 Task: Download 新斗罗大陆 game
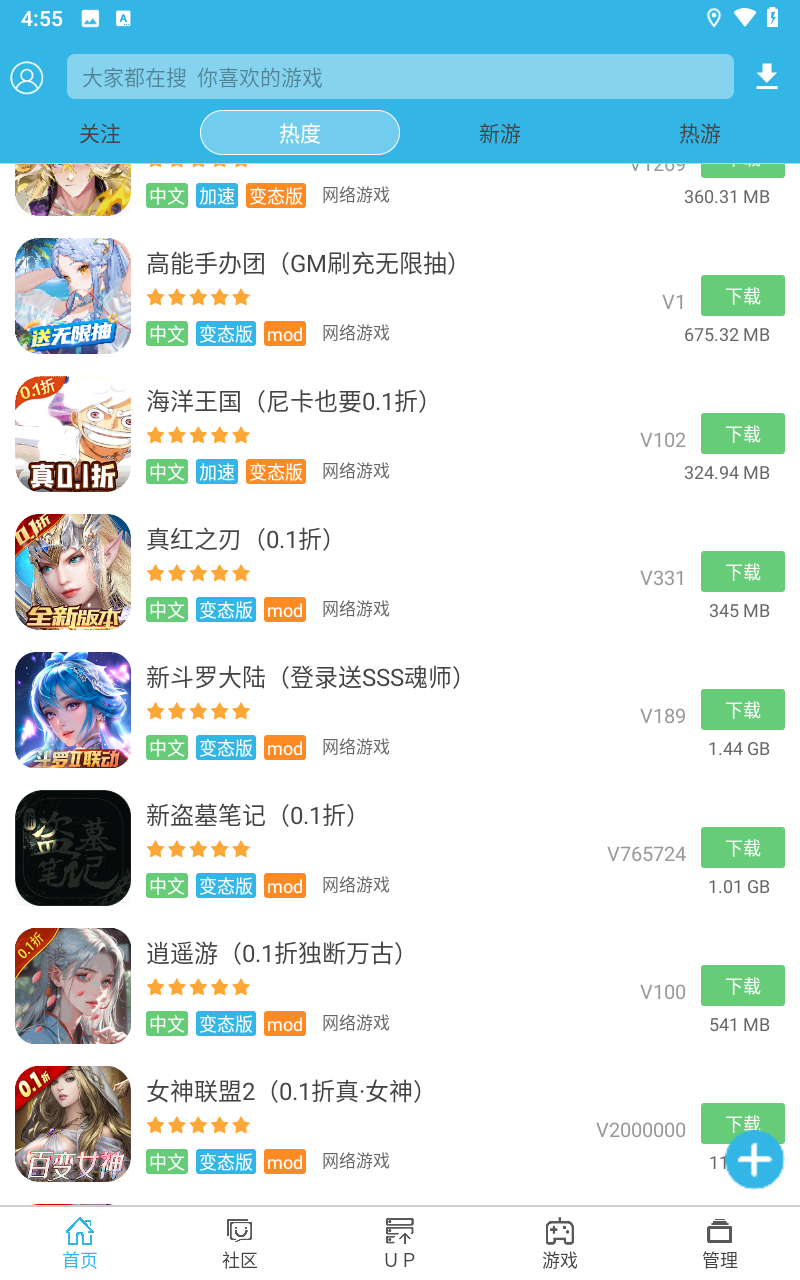743,710
